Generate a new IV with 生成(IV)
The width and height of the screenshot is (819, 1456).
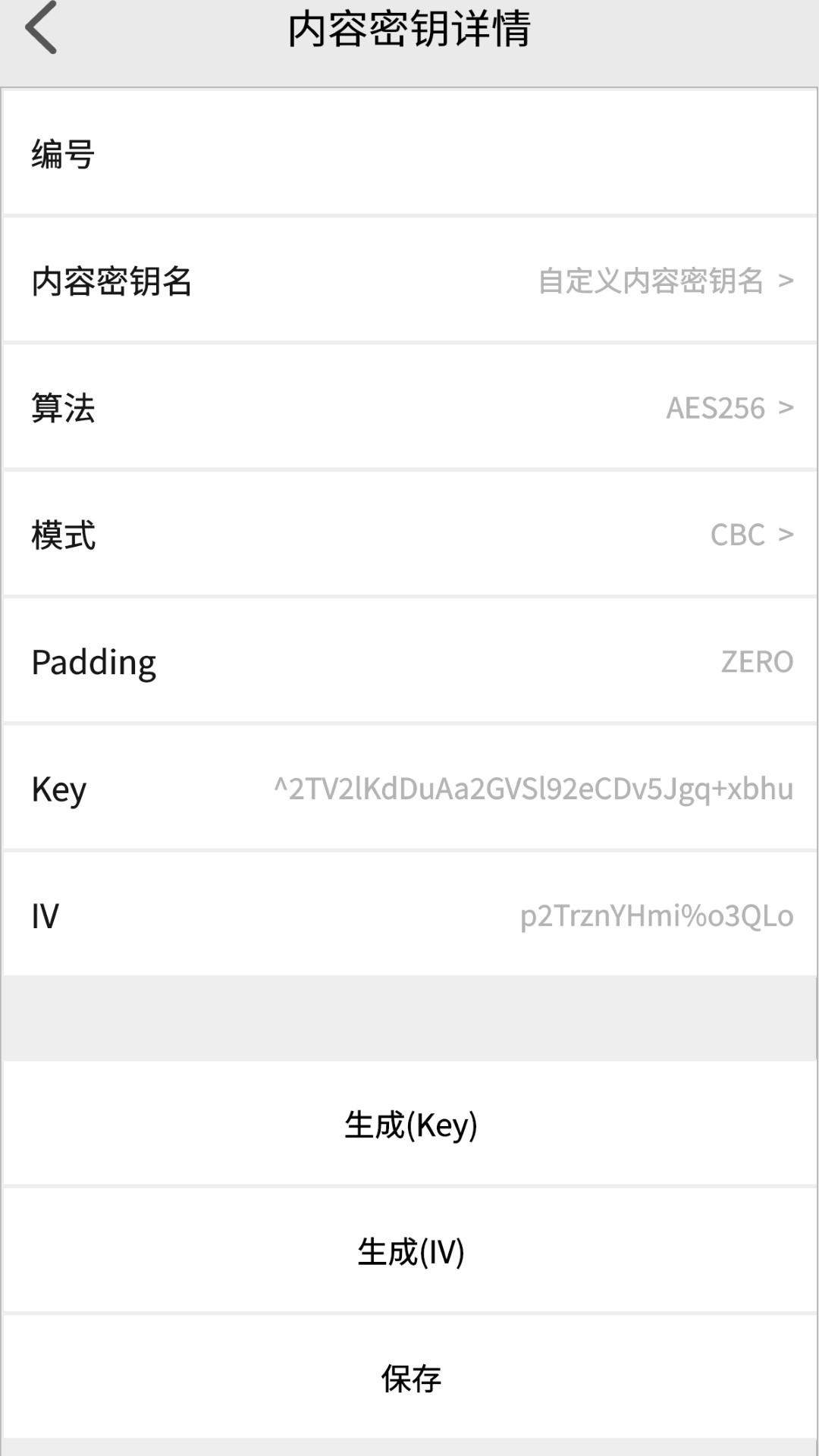tap(409, 1251)
